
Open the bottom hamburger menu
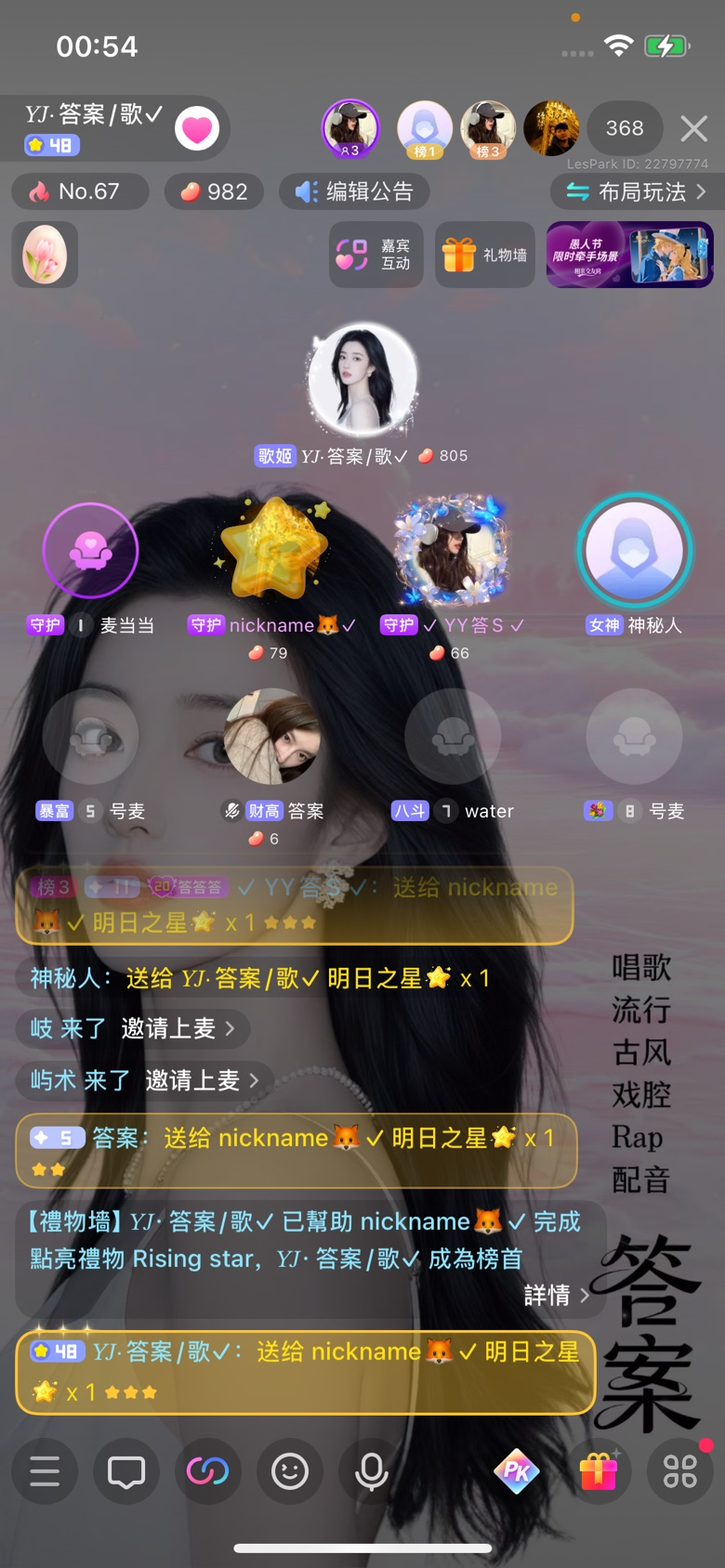pos(45,1471)
